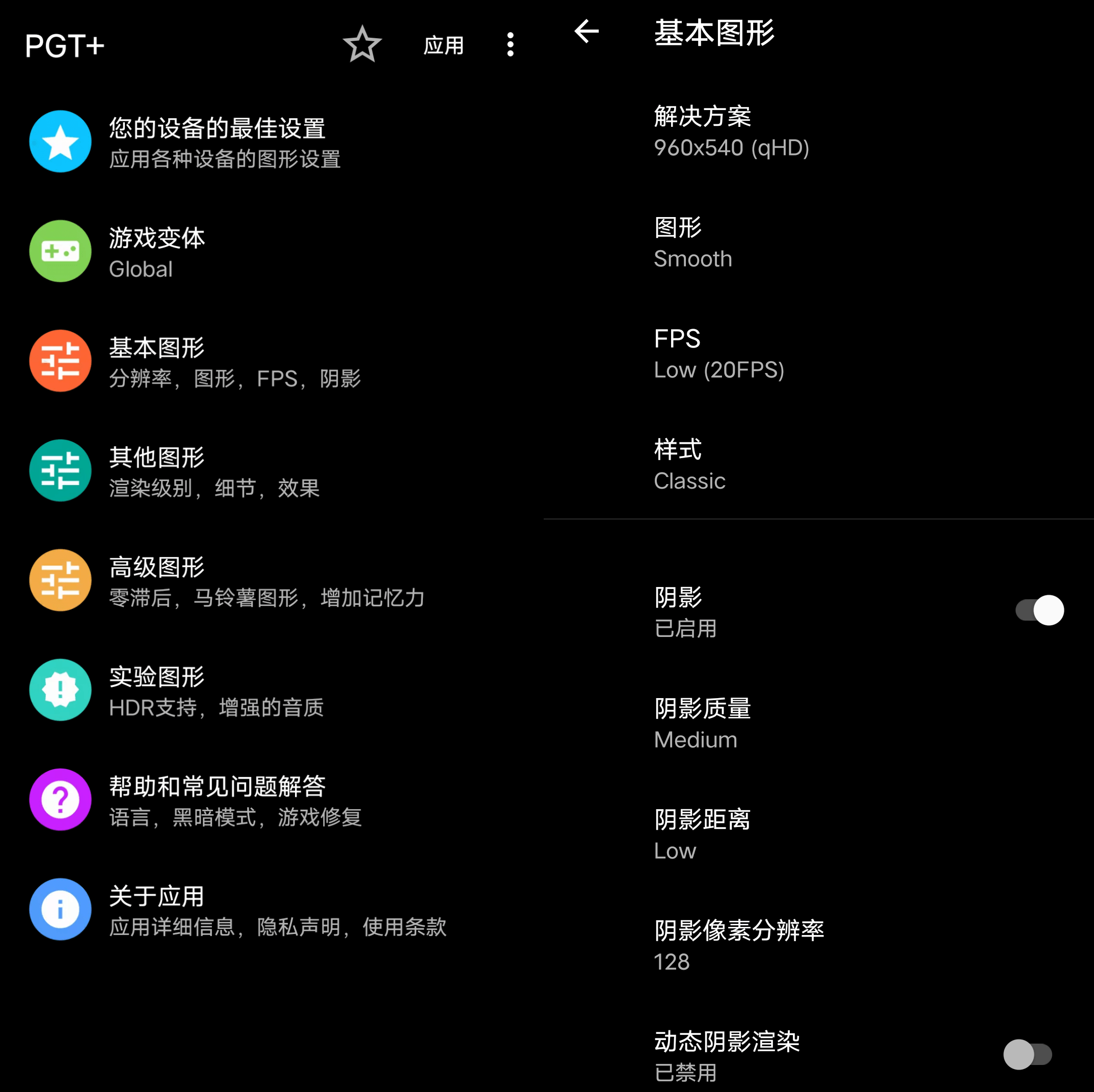
Task: Open the three-dot overflow menu
Action: (510, 45)
